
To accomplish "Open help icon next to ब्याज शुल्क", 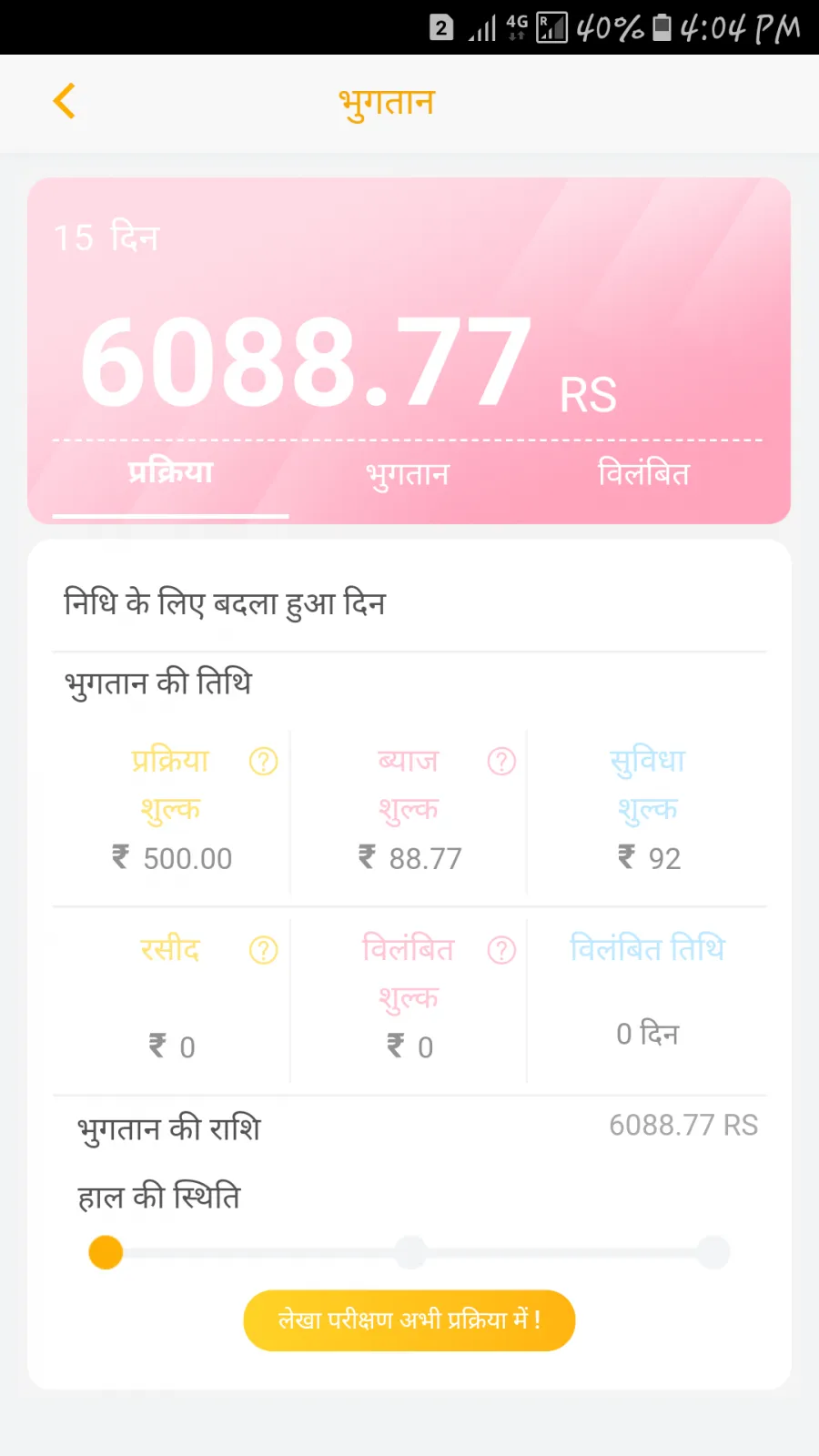I will [501, 762].
